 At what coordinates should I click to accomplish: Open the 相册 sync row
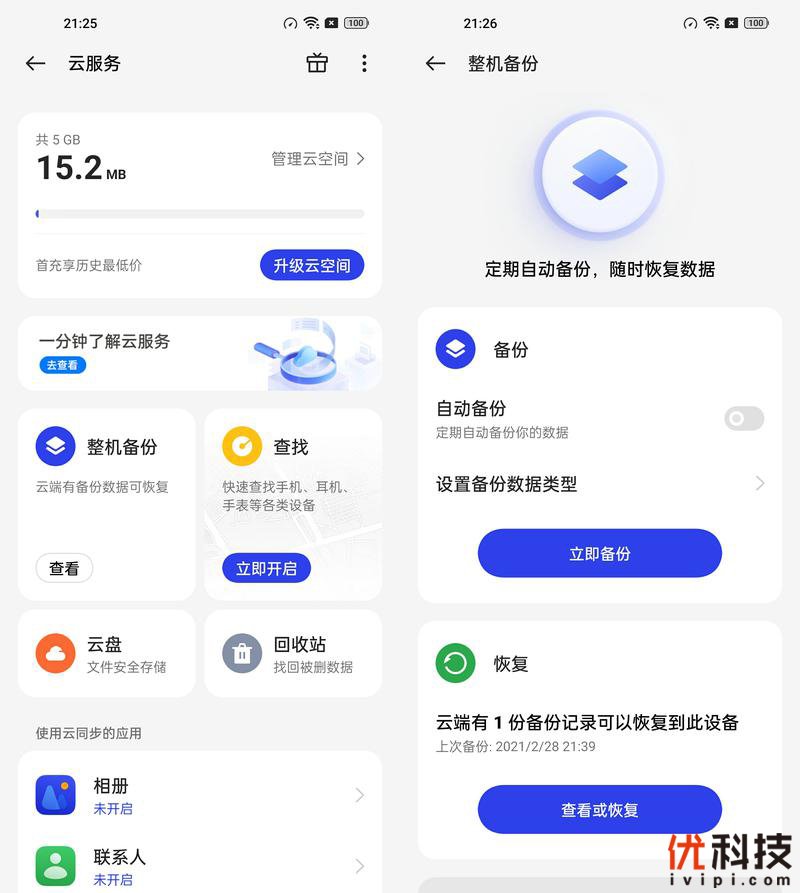pos(200,795)
